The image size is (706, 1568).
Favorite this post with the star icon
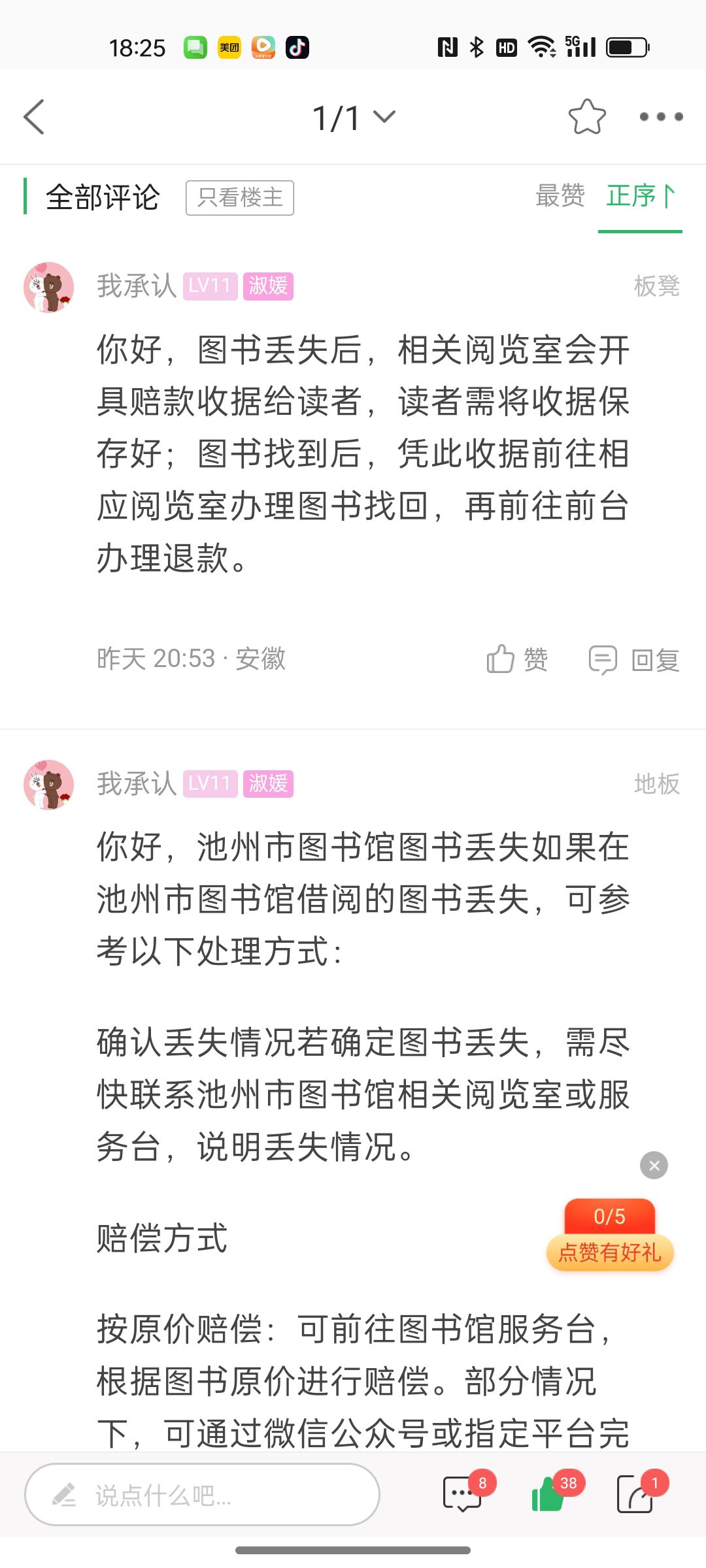coord(586,117)
